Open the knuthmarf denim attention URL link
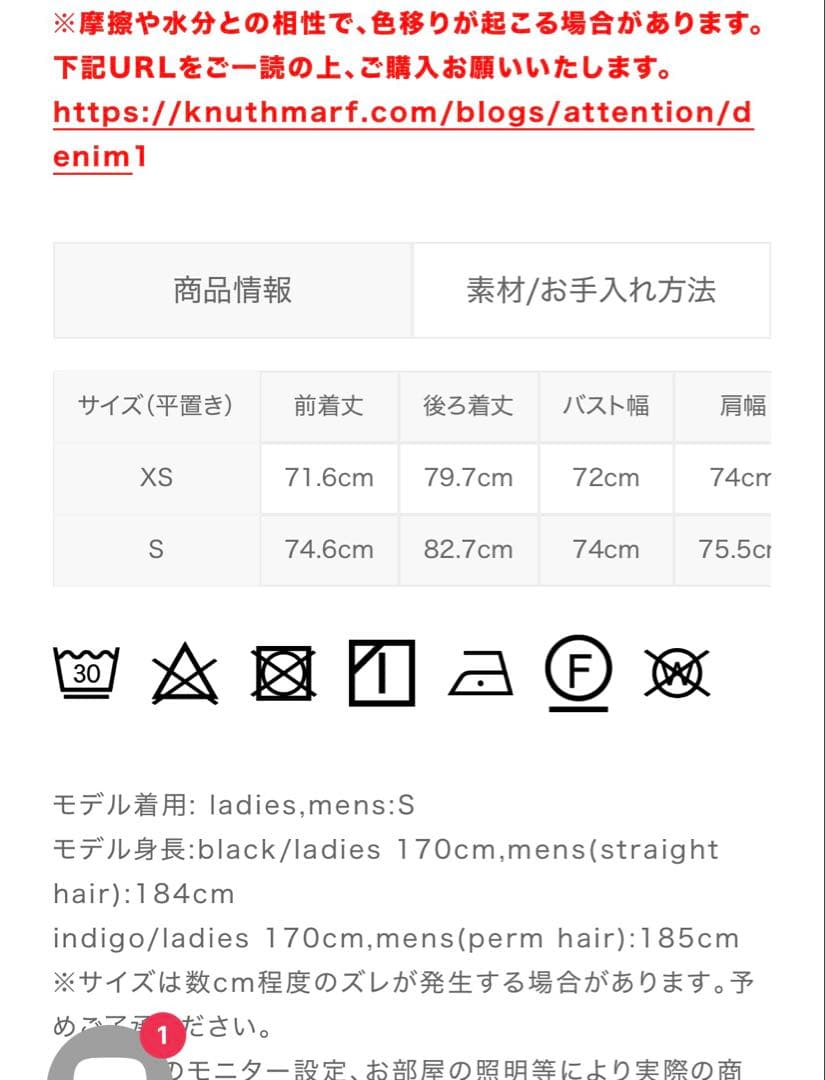 tap(400, 114)
